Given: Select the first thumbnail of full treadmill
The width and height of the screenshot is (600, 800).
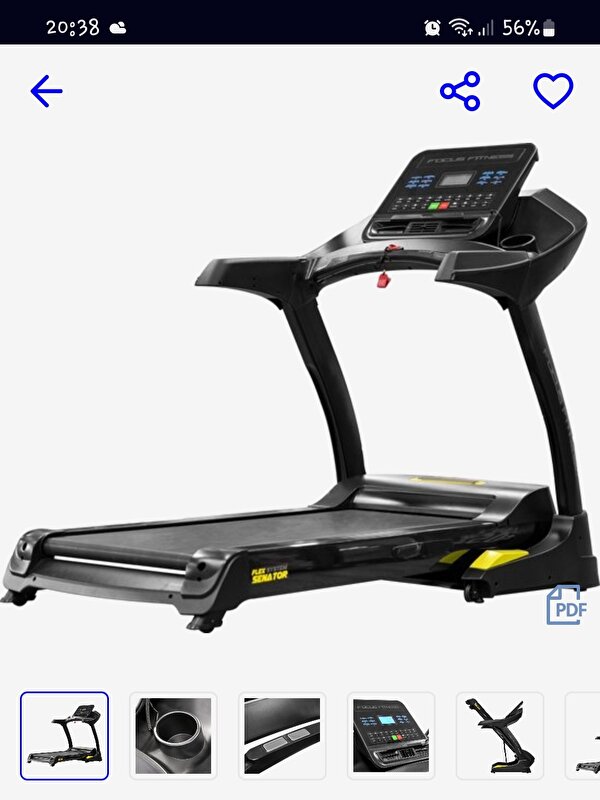Looking at the screenshot, I should [x=65, y=736].
